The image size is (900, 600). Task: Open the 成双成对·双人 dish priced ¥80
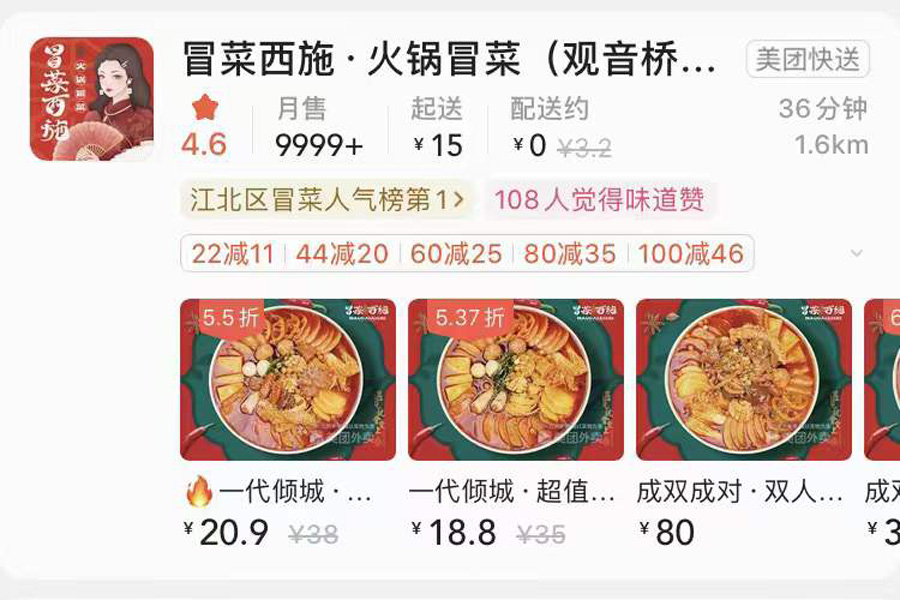[x=744, y=379]
